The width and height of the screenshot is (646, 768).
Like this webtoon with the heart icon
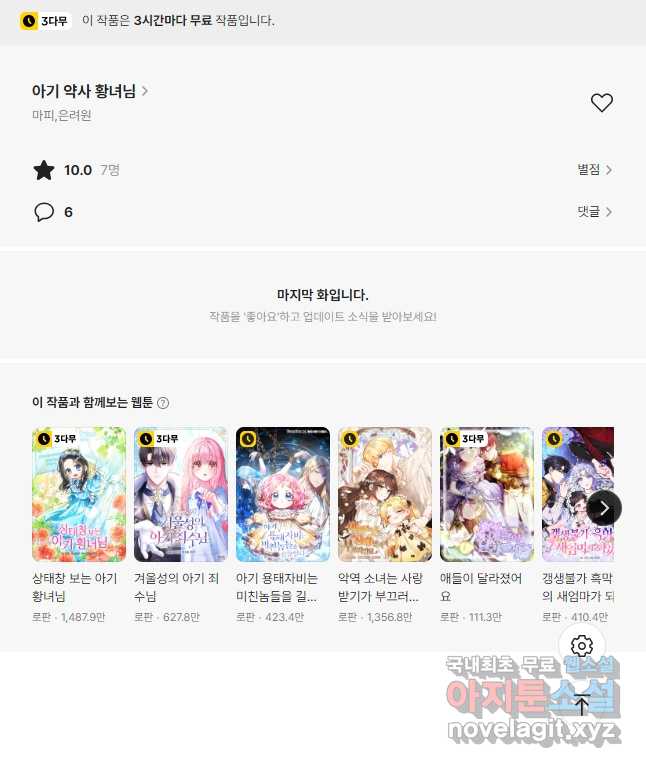pyautogui.click(x=601, y=102)
